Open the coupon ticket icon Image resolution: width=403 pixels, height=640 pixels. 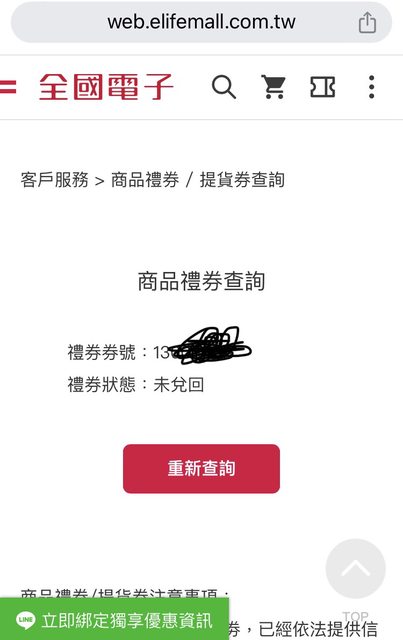[323, 87]
